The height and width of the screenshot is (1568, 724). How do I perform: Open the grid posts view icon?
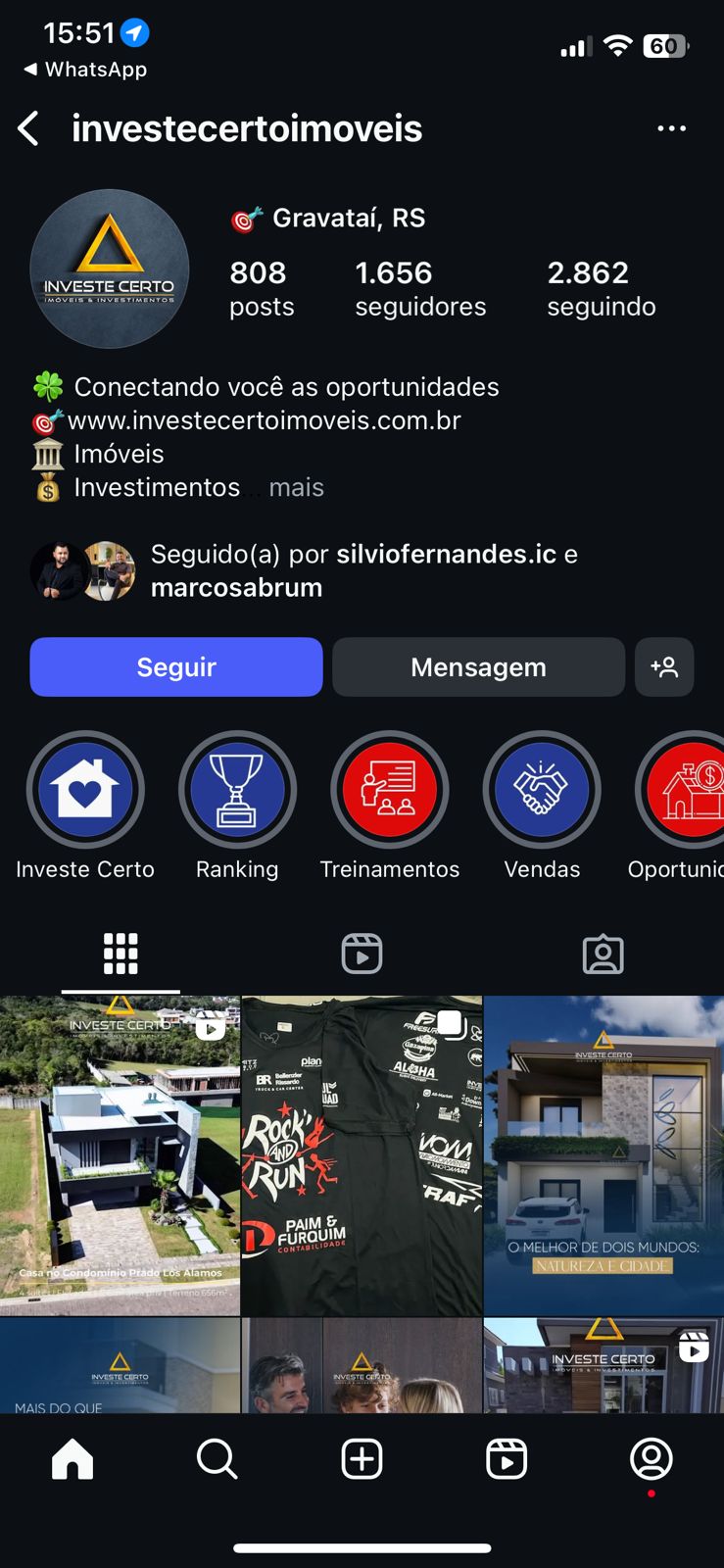120,953
